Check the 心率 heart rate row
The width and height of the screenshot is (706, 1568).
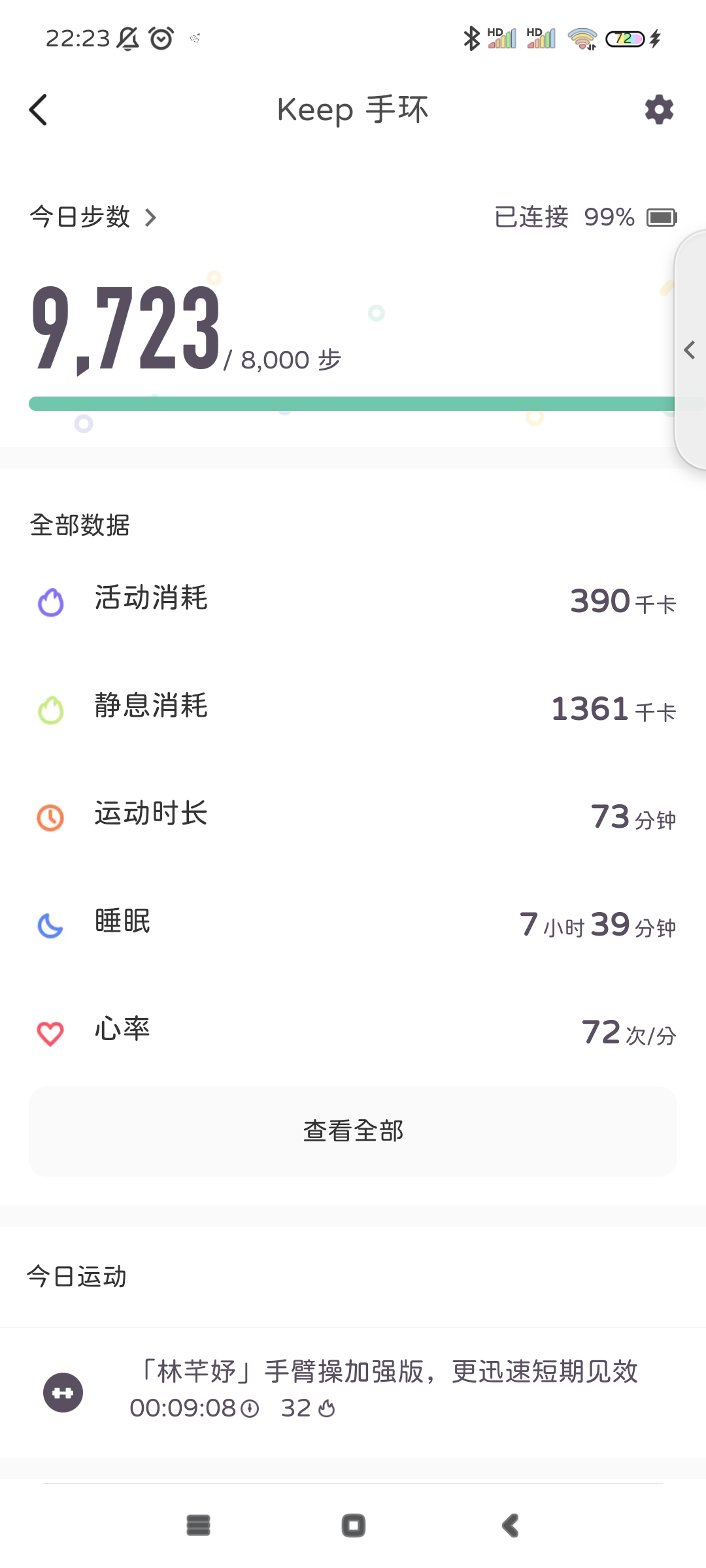(x=353, y=1032)
